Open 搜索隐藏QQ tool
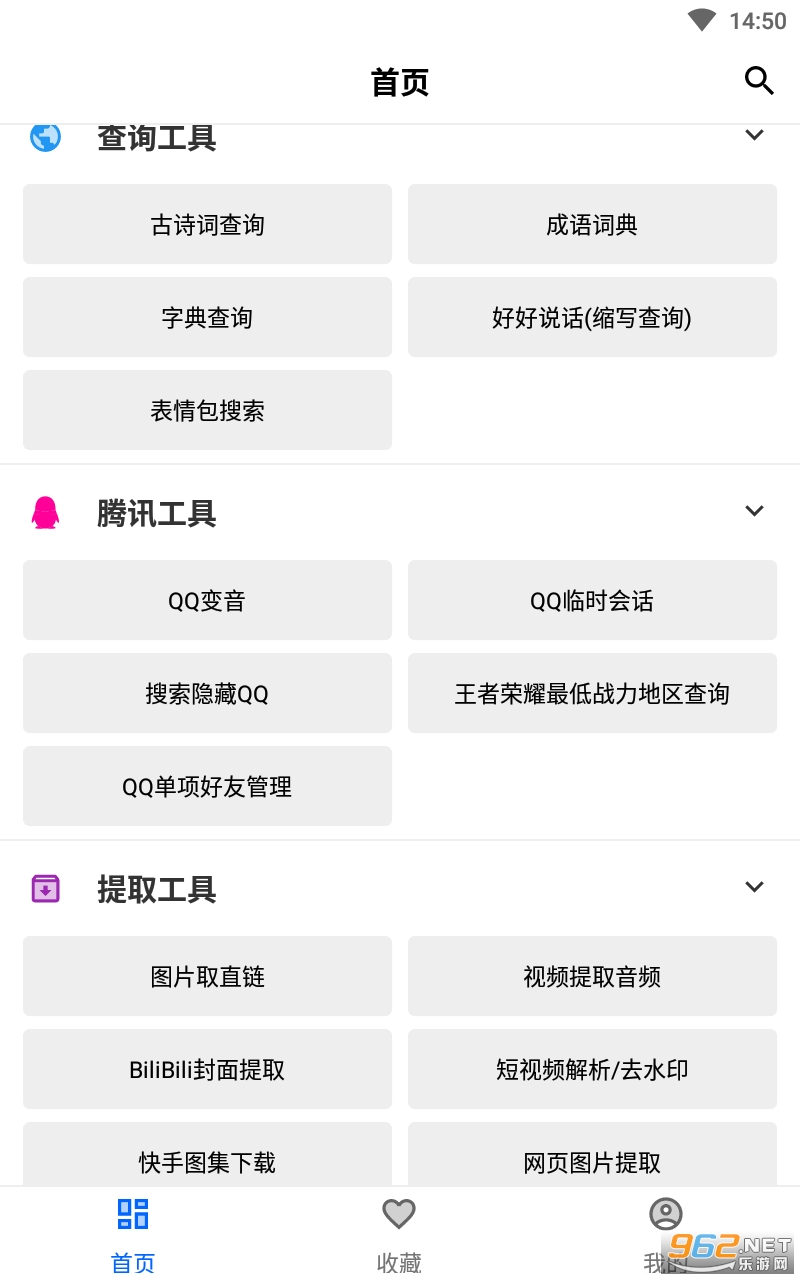Viewport: 800px width, 1280px height. pos(207,693)
